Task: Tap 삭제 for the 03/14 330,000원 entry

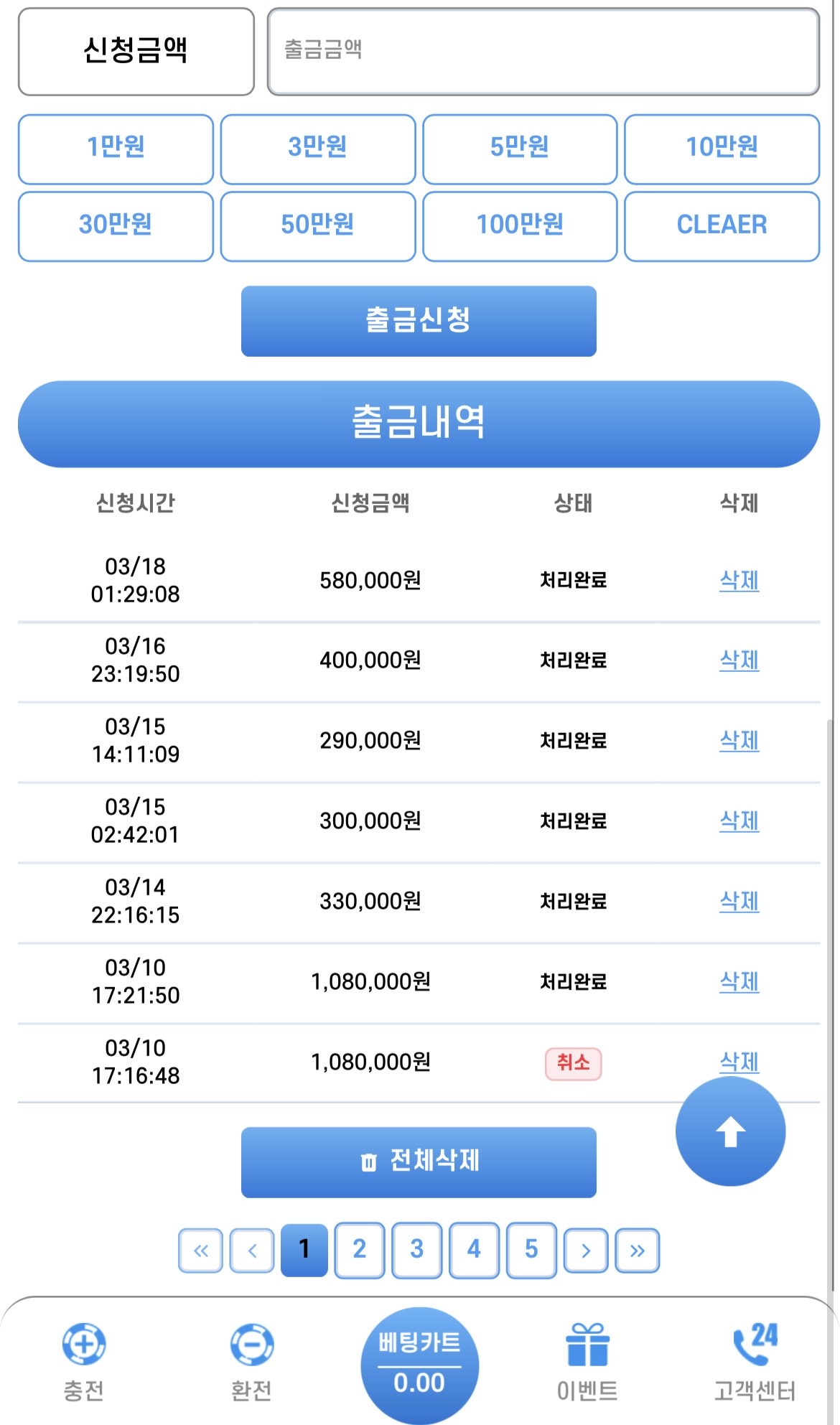Action: (x=739, y=901)
